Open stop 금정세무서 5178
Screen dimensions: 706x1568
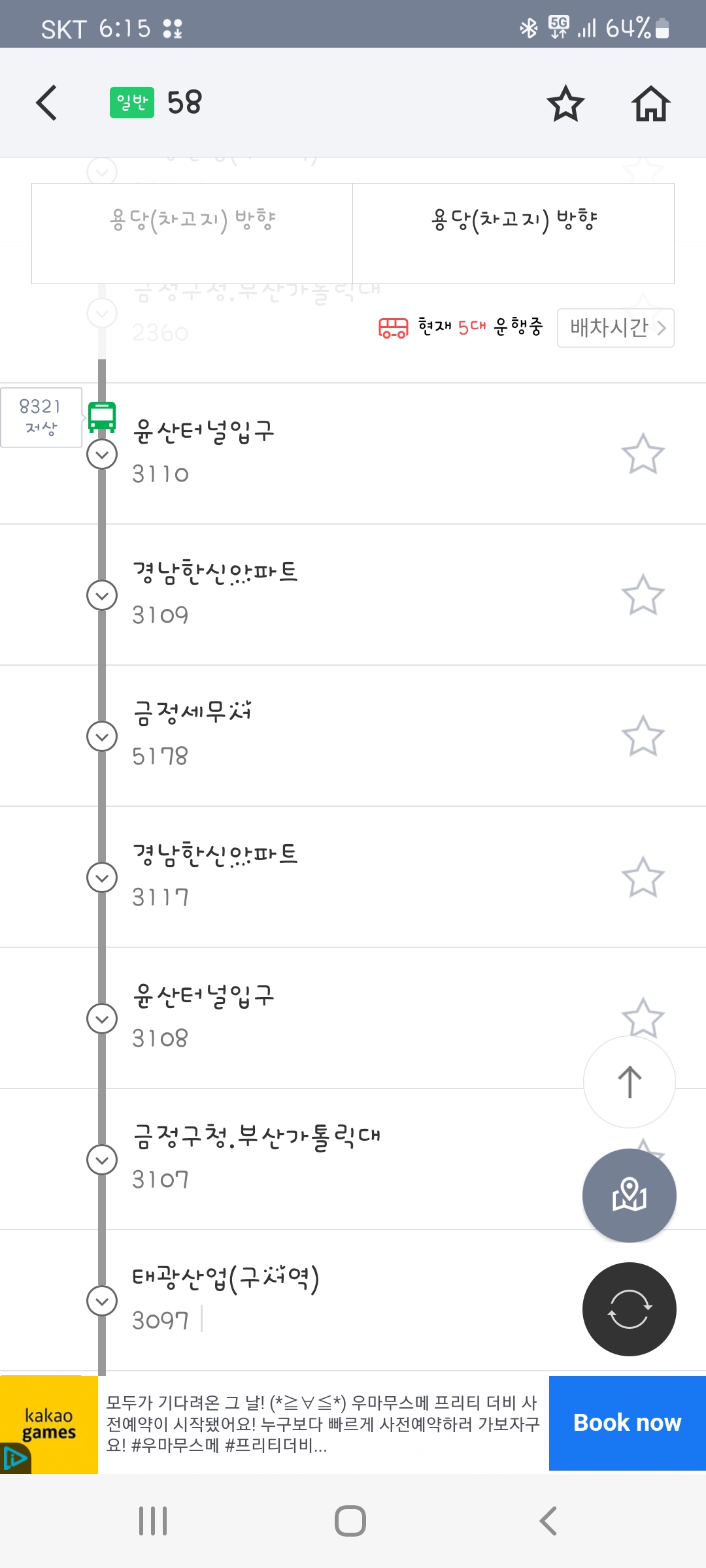pos(353,736)
